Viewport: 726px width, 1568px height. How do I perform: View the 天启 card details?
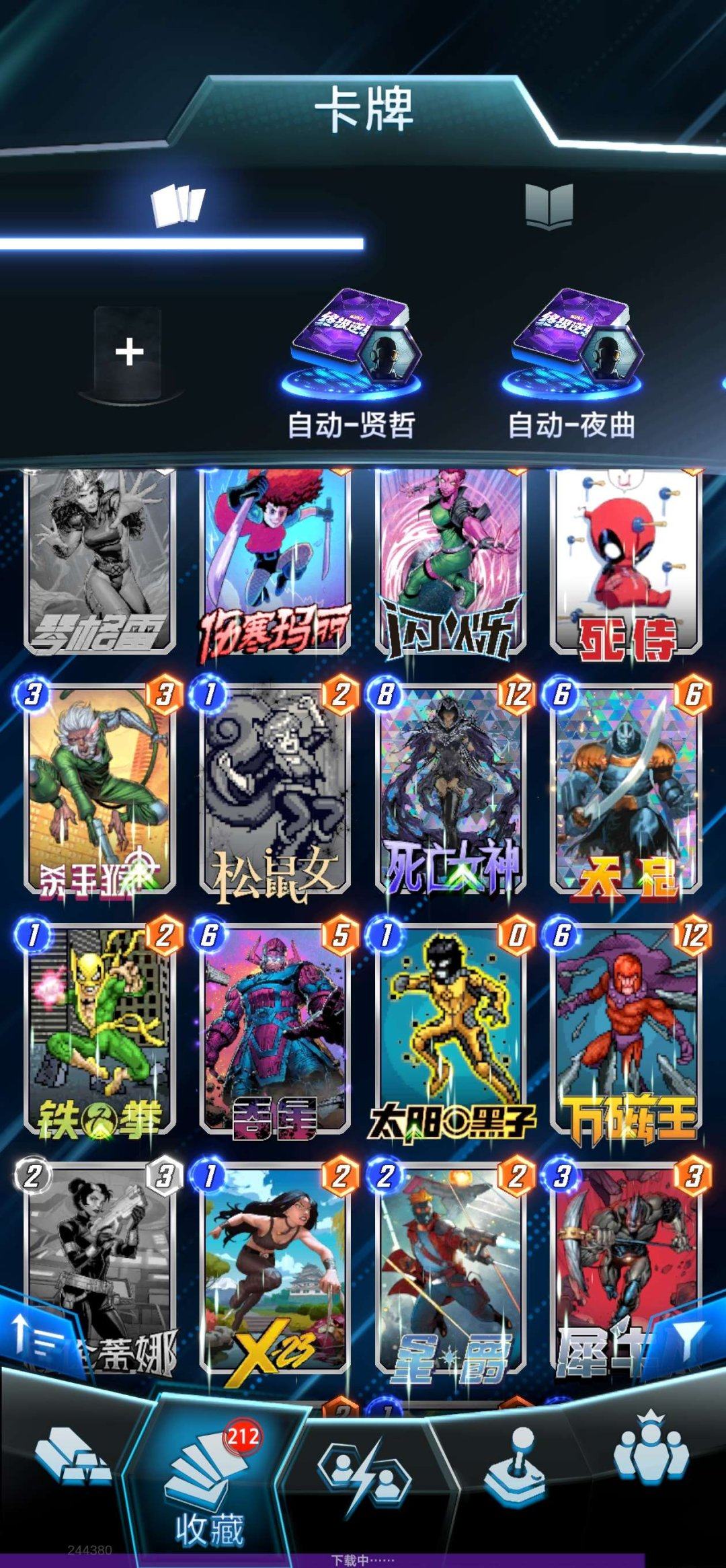[627, 790]
